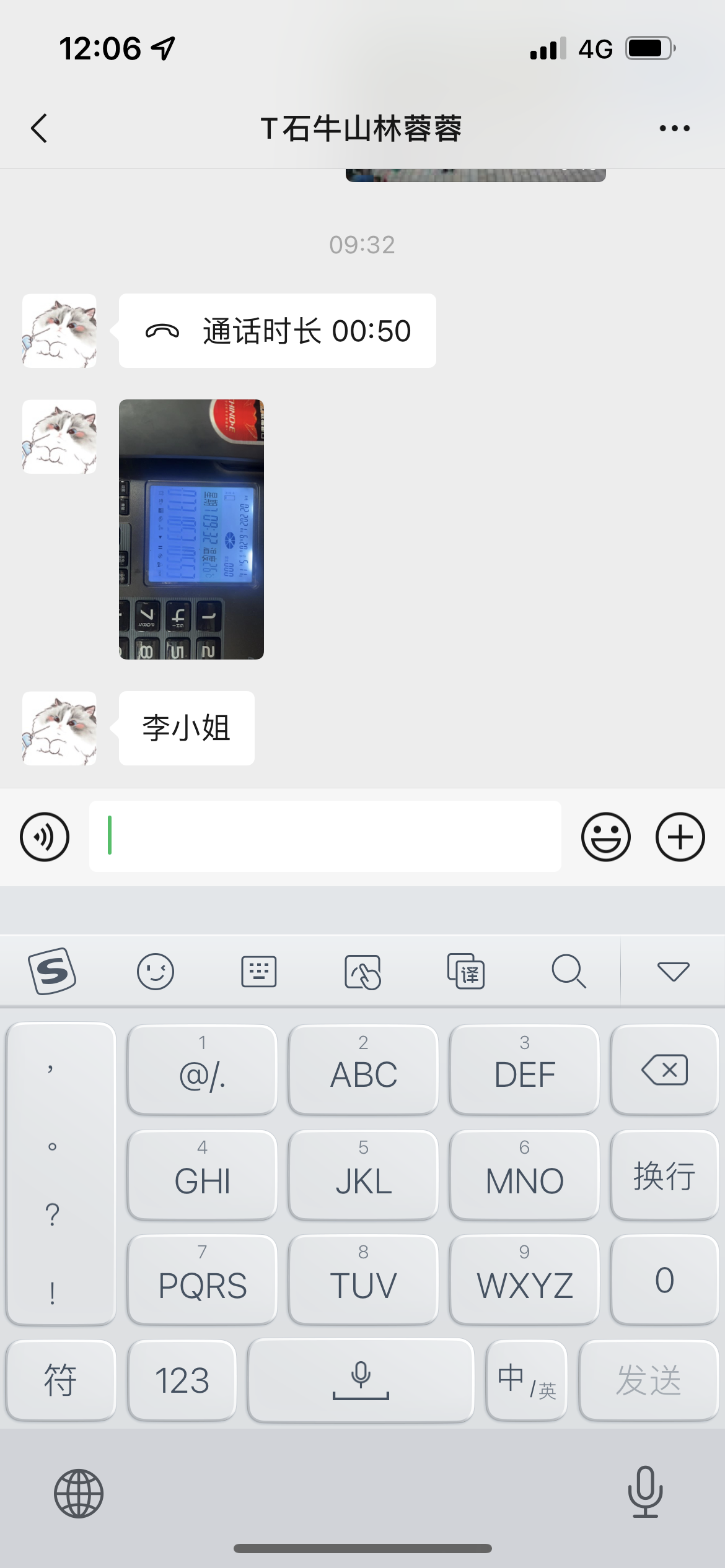Open the keyboard's emoticon panel
The width and height of the screenshot is (725, 1568).
(x=156, y=971)
